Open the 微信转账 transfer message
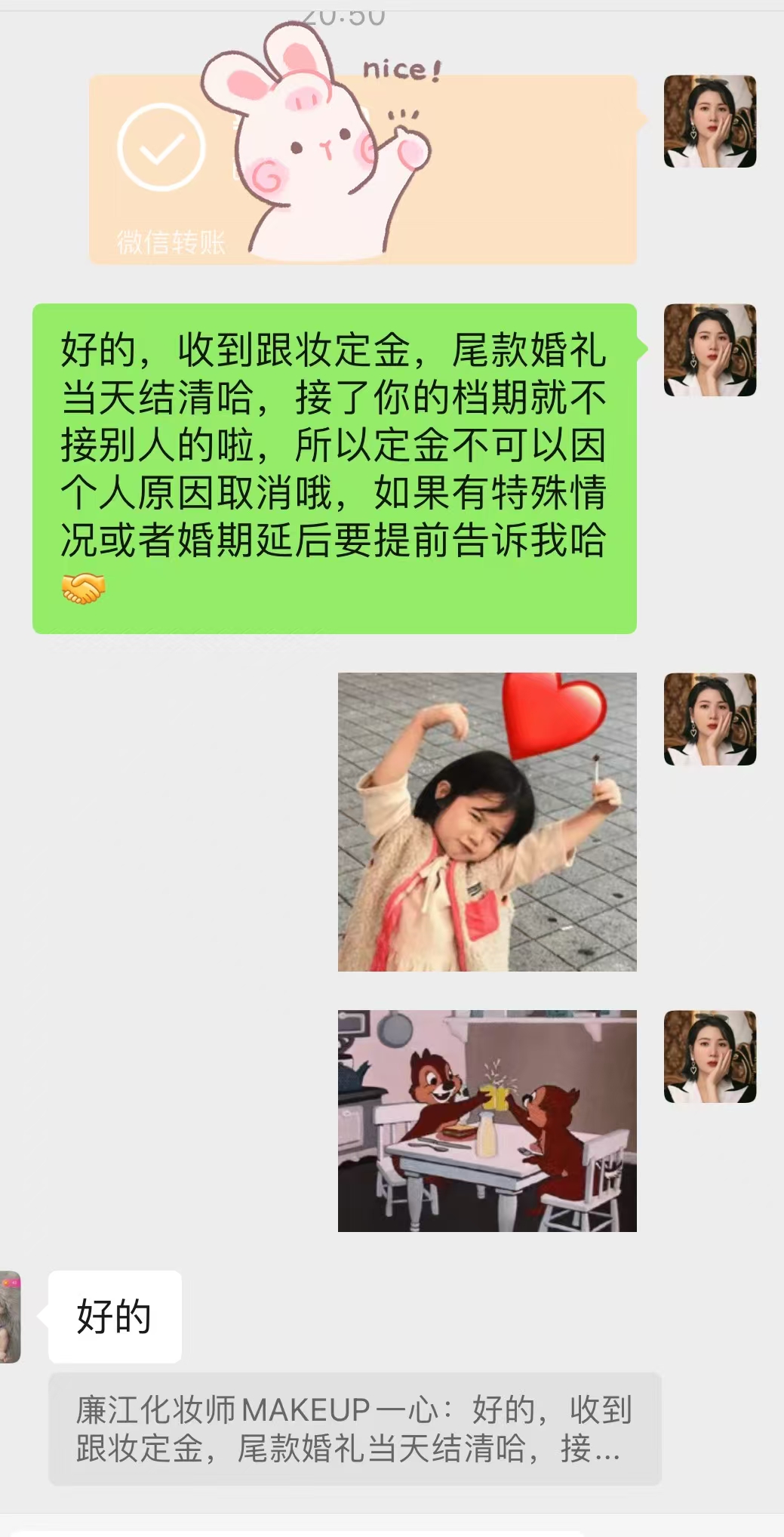 pos(363,170)
